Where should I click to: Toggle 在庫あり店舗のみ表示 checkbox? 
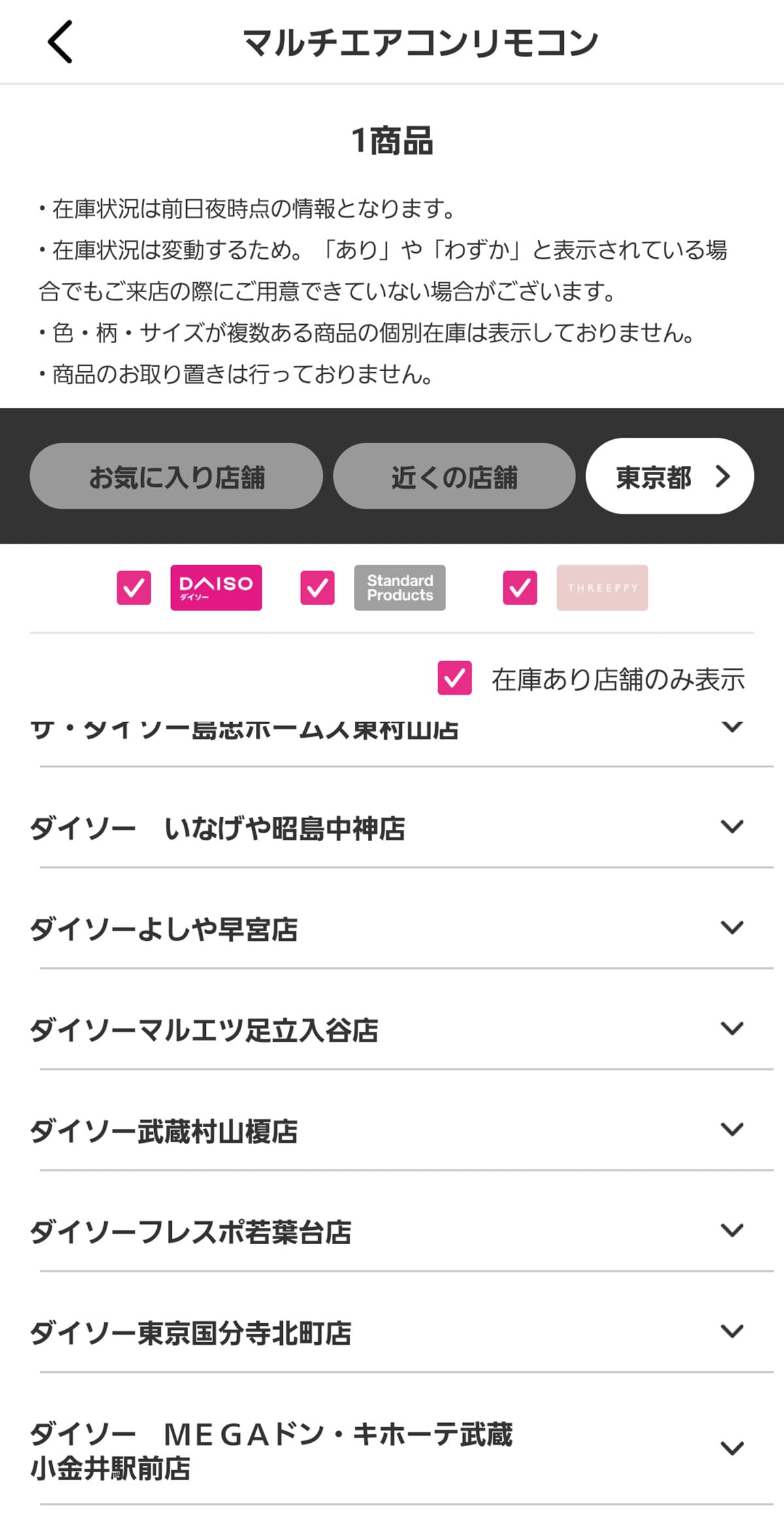pos(455,678)
